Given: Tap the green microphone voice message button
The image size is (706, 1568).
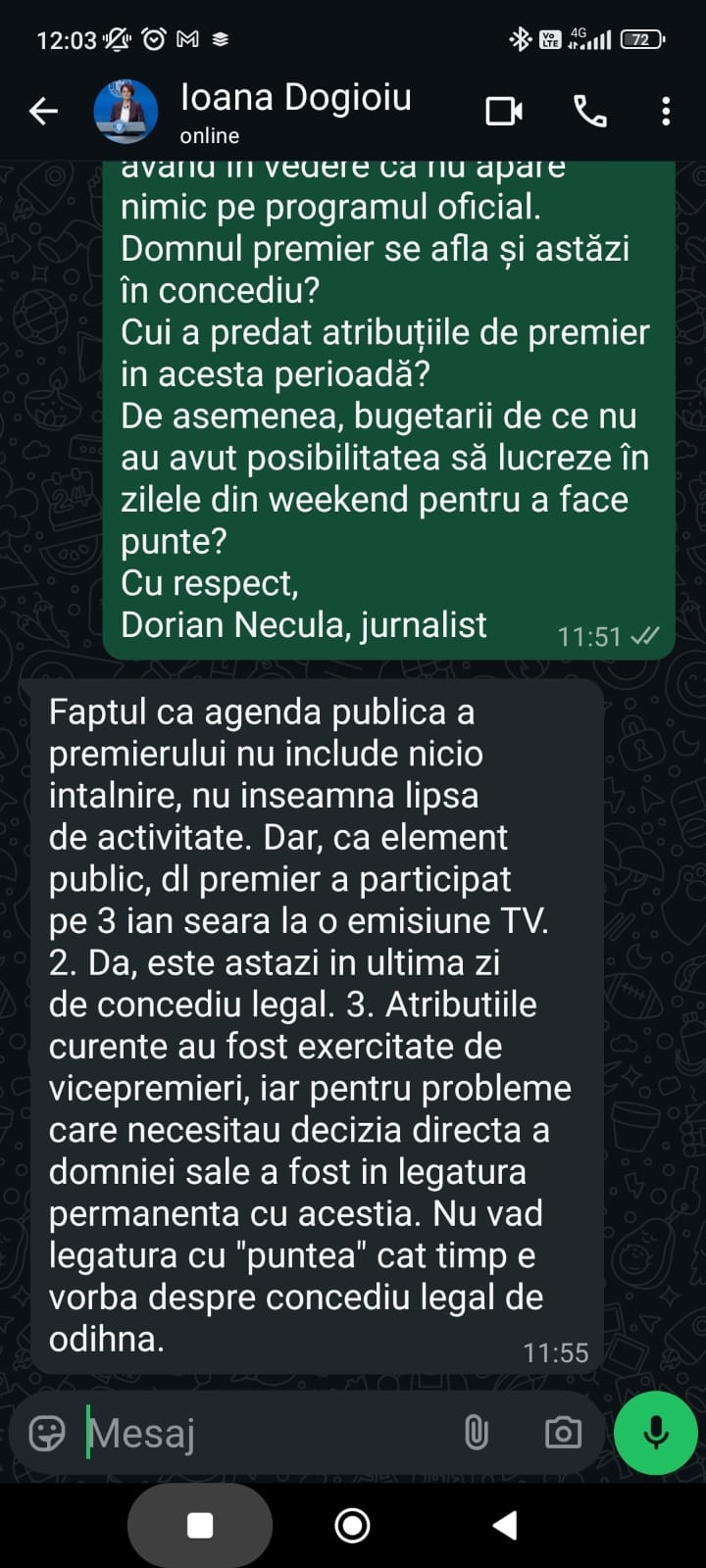Looking at the screenshot, I should [655, 1433].
